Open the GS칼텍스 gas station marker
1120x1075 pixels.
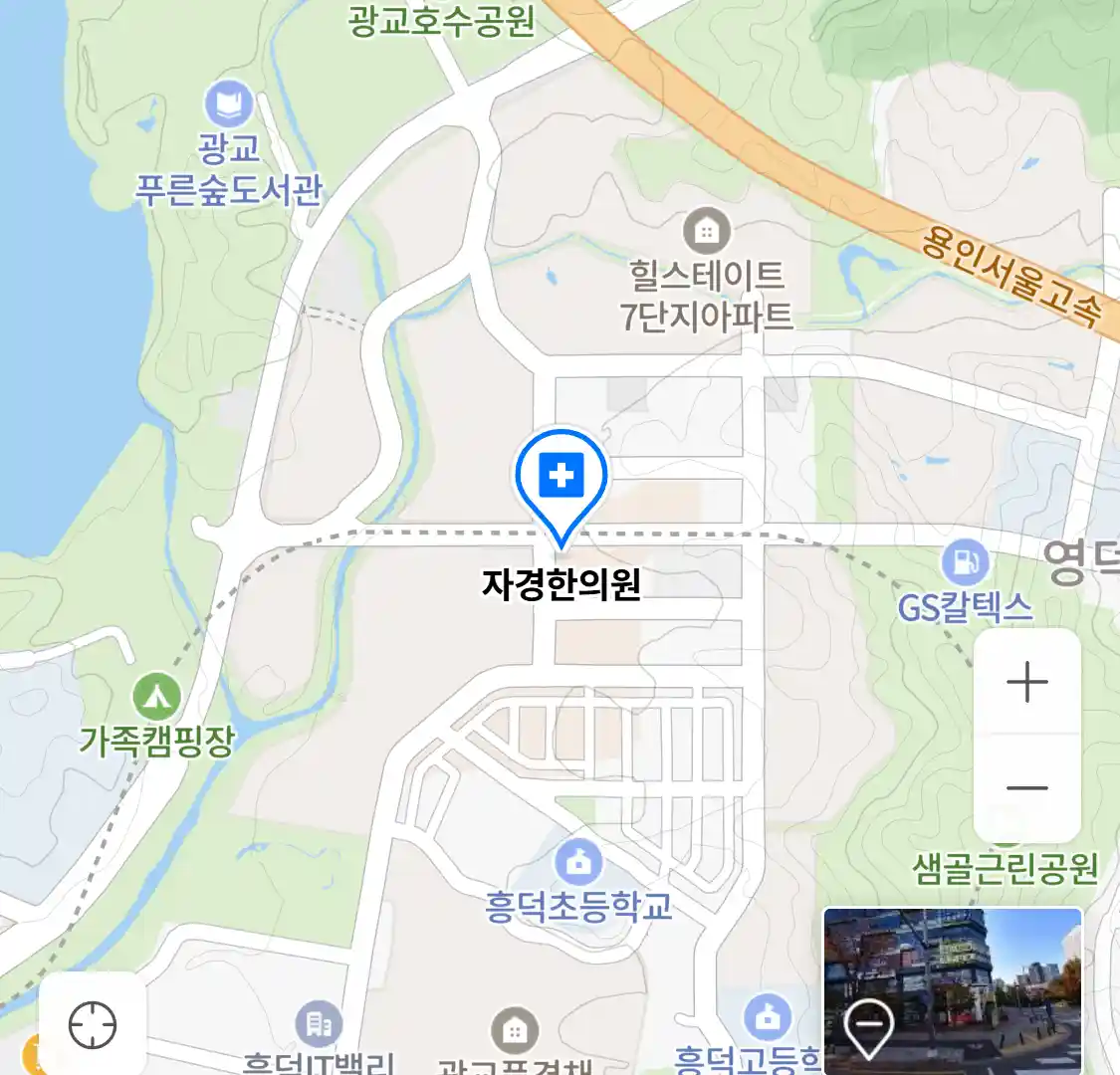964,562
